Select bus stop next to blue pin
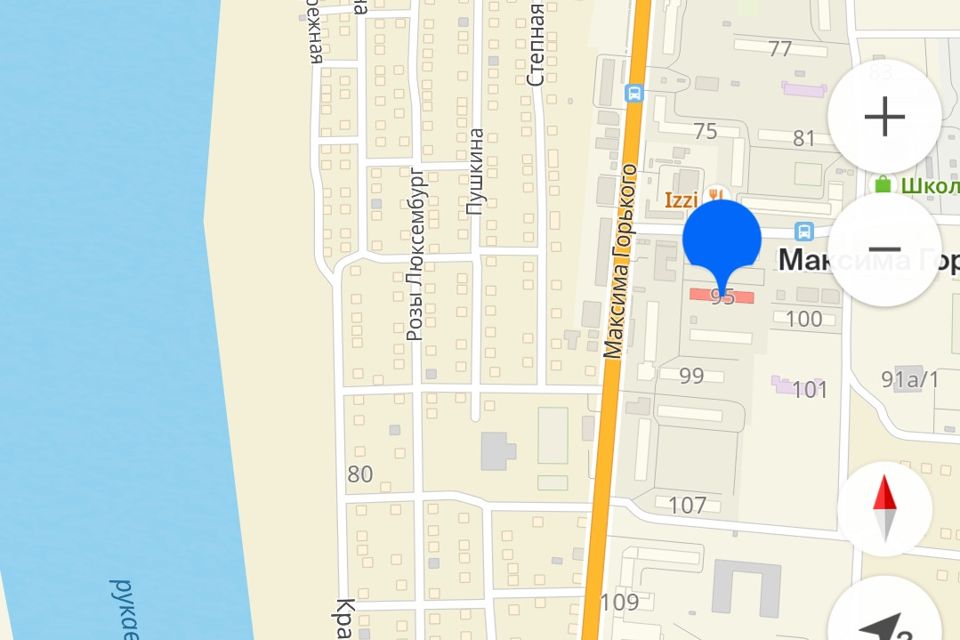960x640 pixels. (802, 230)
